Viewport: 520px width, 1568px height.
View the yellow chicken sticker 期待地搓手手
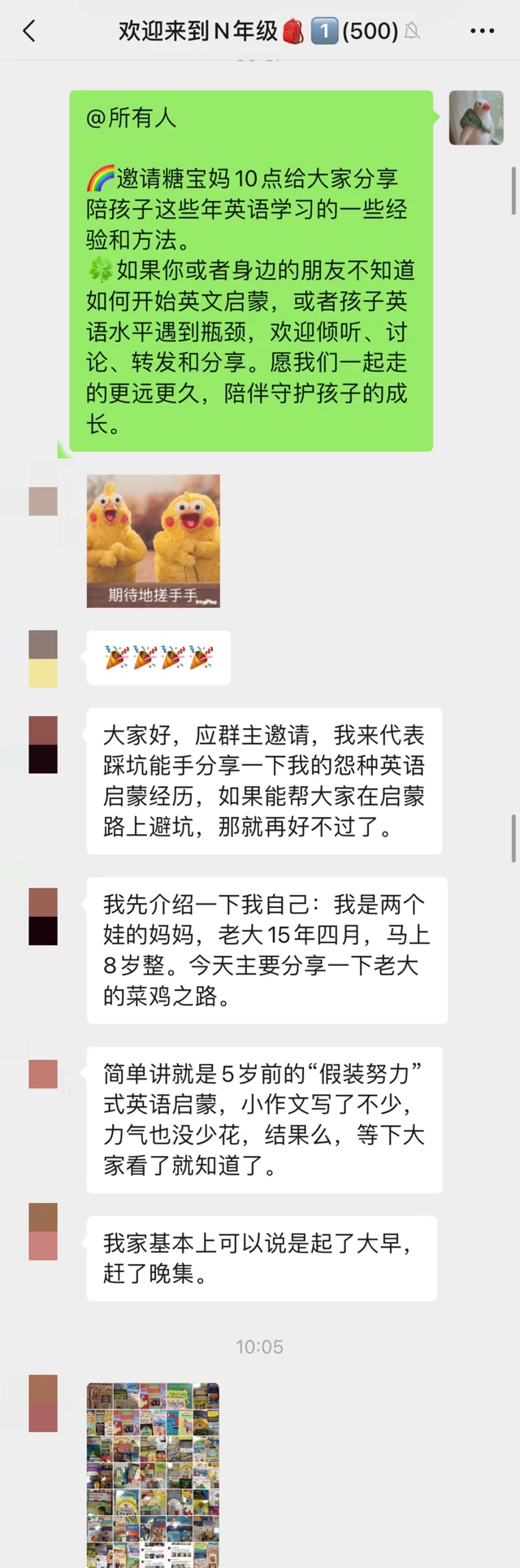click(154, 541)
